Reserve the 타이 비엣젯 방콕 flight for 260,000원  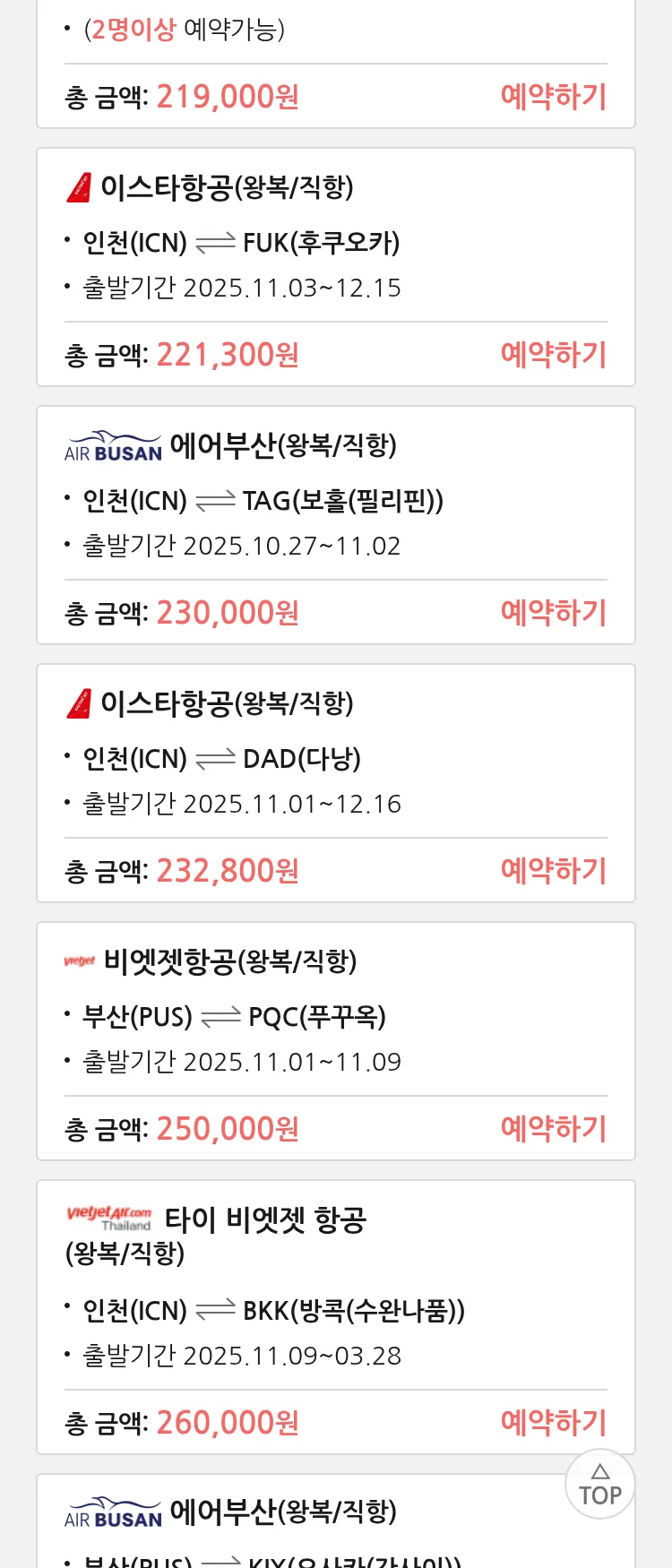(553, 1423)
